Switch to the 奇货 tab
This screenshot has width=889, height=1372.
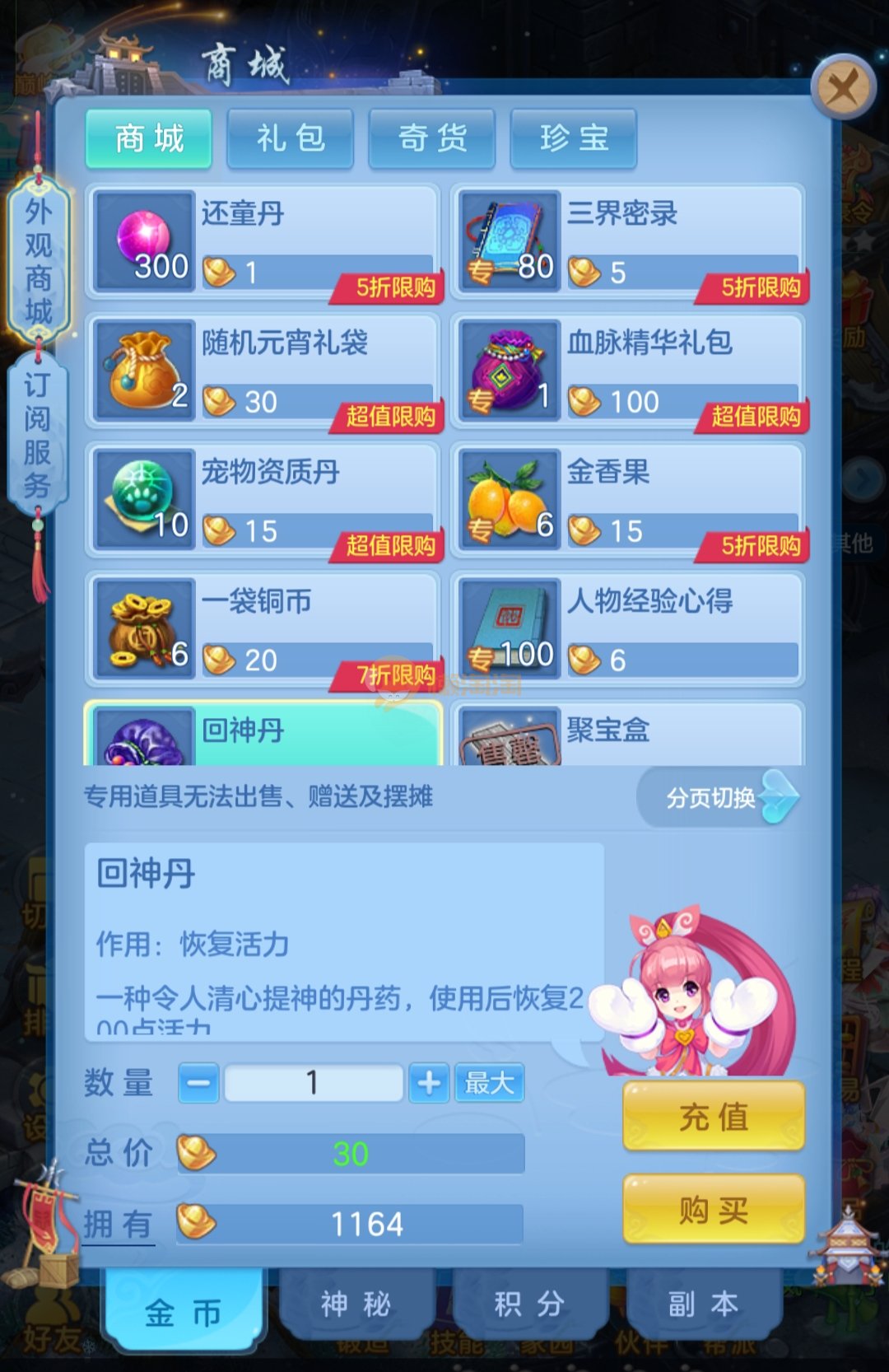pyautogui.click(x=432, y=138)
